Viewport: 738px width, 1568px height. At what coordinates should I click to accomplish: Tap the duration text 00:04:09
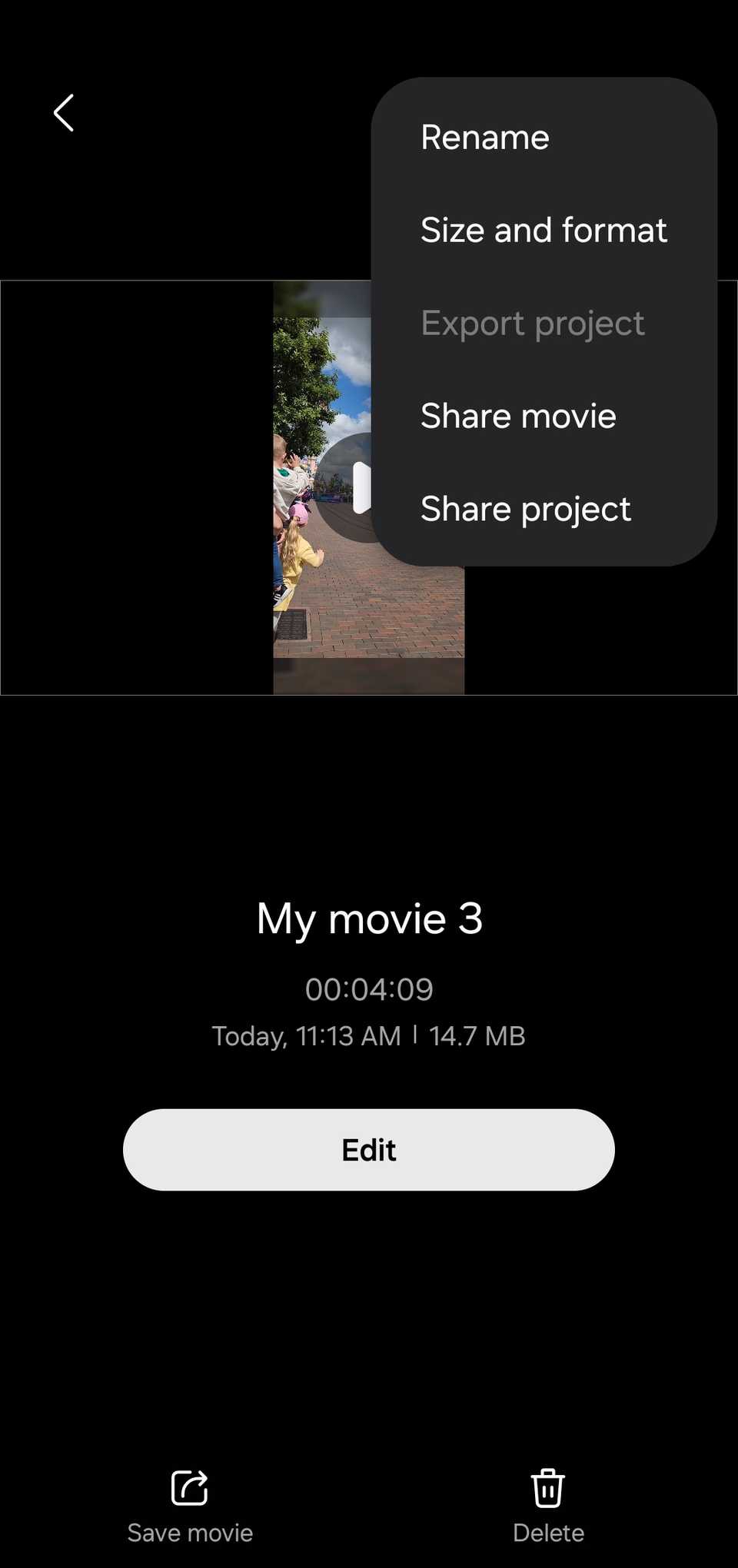coord(369,989)
